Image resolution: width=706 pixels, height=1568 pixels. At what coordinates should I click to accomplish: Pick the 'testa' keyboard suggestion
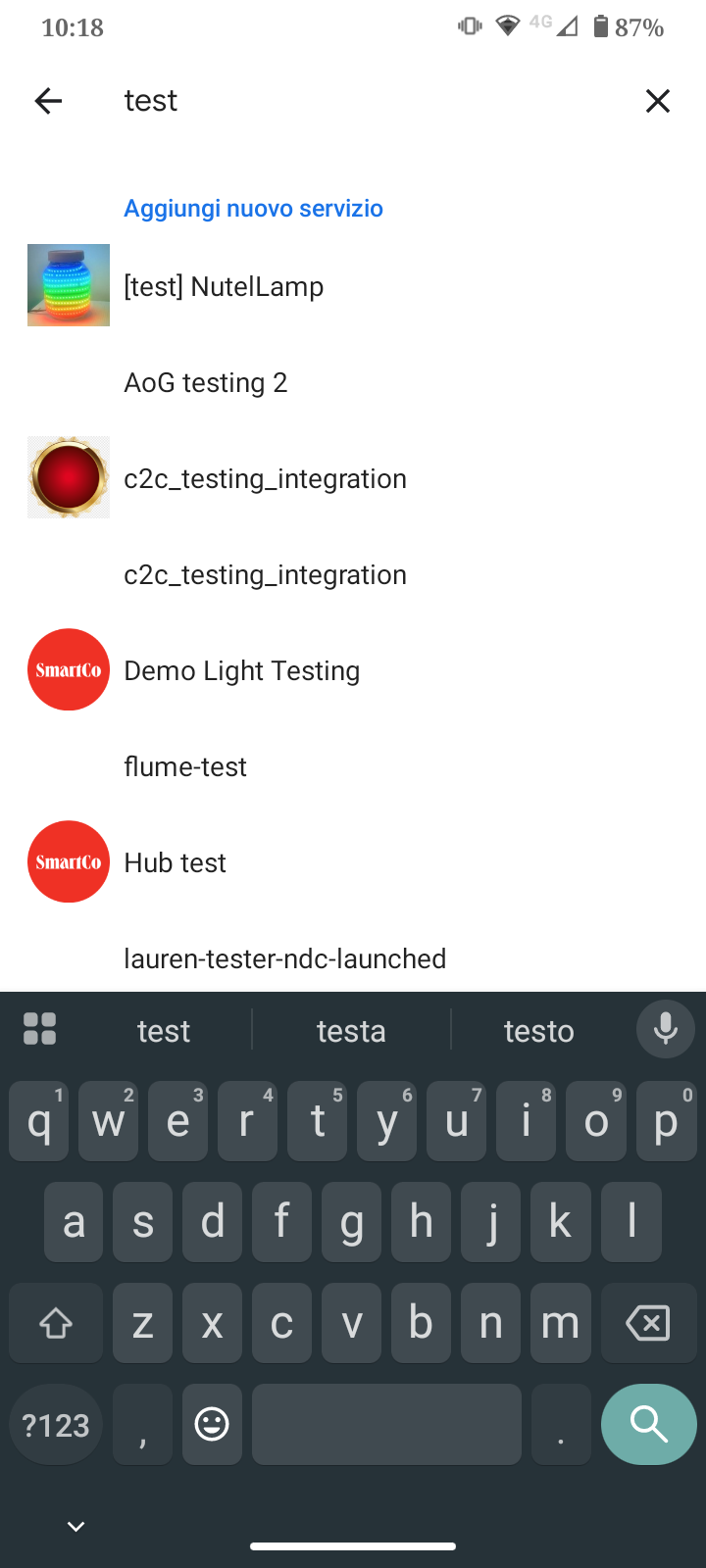pyautogui.click(x=351, y=1031)
